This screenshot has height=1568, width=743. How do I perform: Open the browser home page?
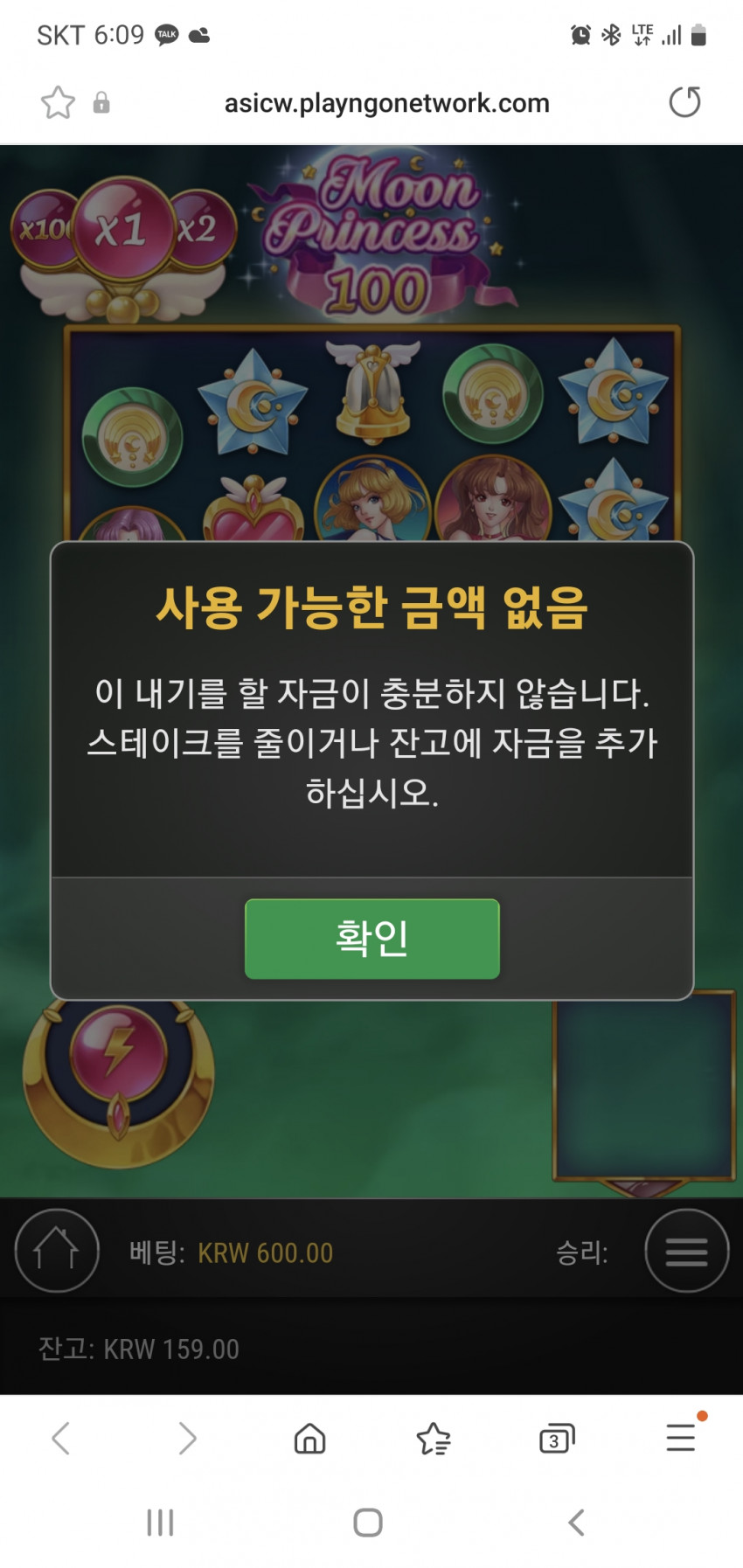point(309,1438)
